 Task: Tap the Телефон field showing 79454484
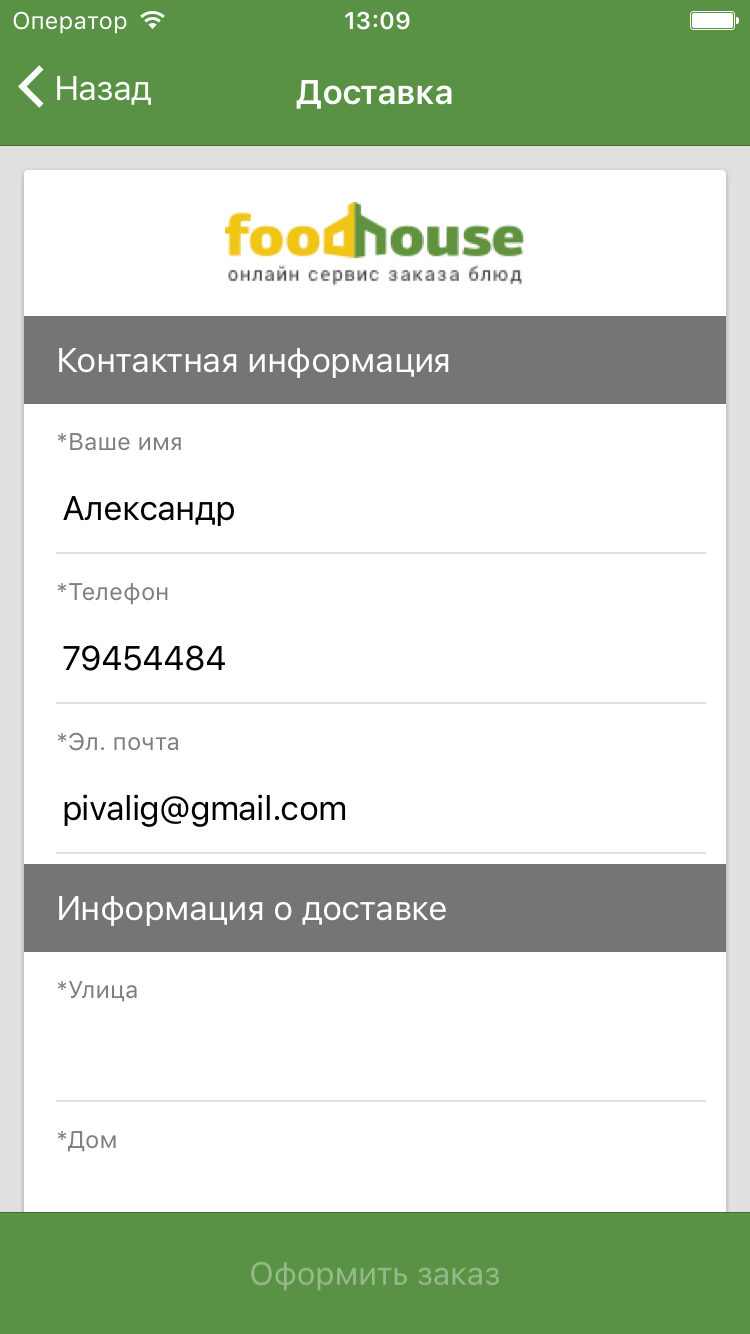click(x=380, y=659)
